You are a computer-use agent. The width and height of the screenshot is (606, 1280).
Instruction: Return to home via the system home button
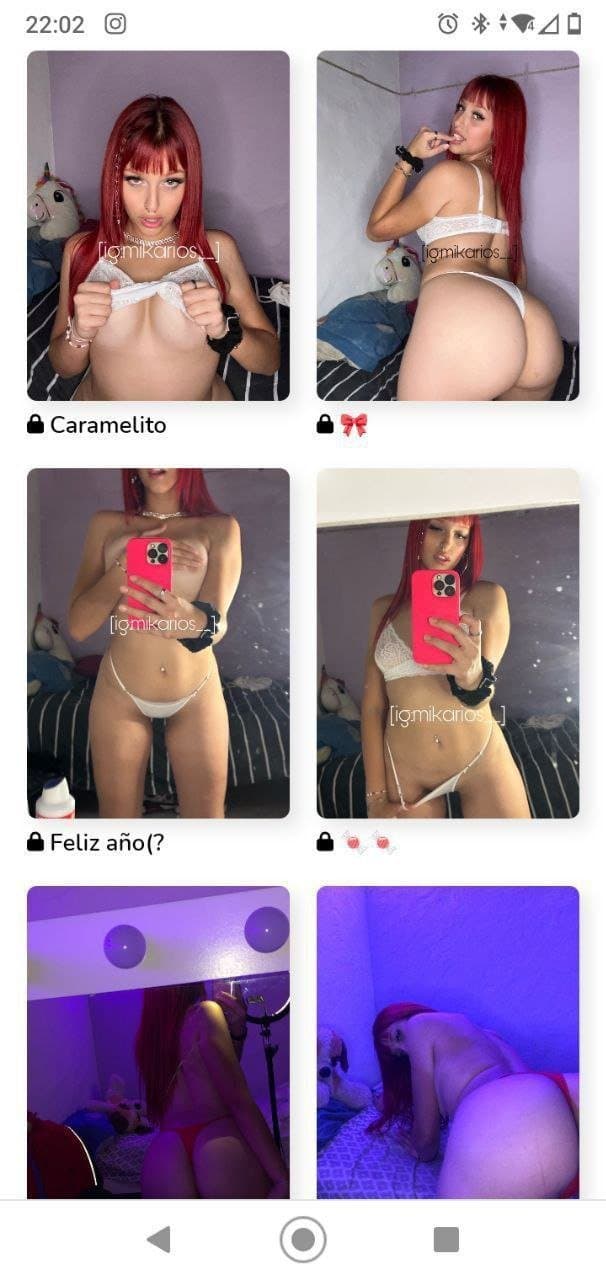(303, 1240)
